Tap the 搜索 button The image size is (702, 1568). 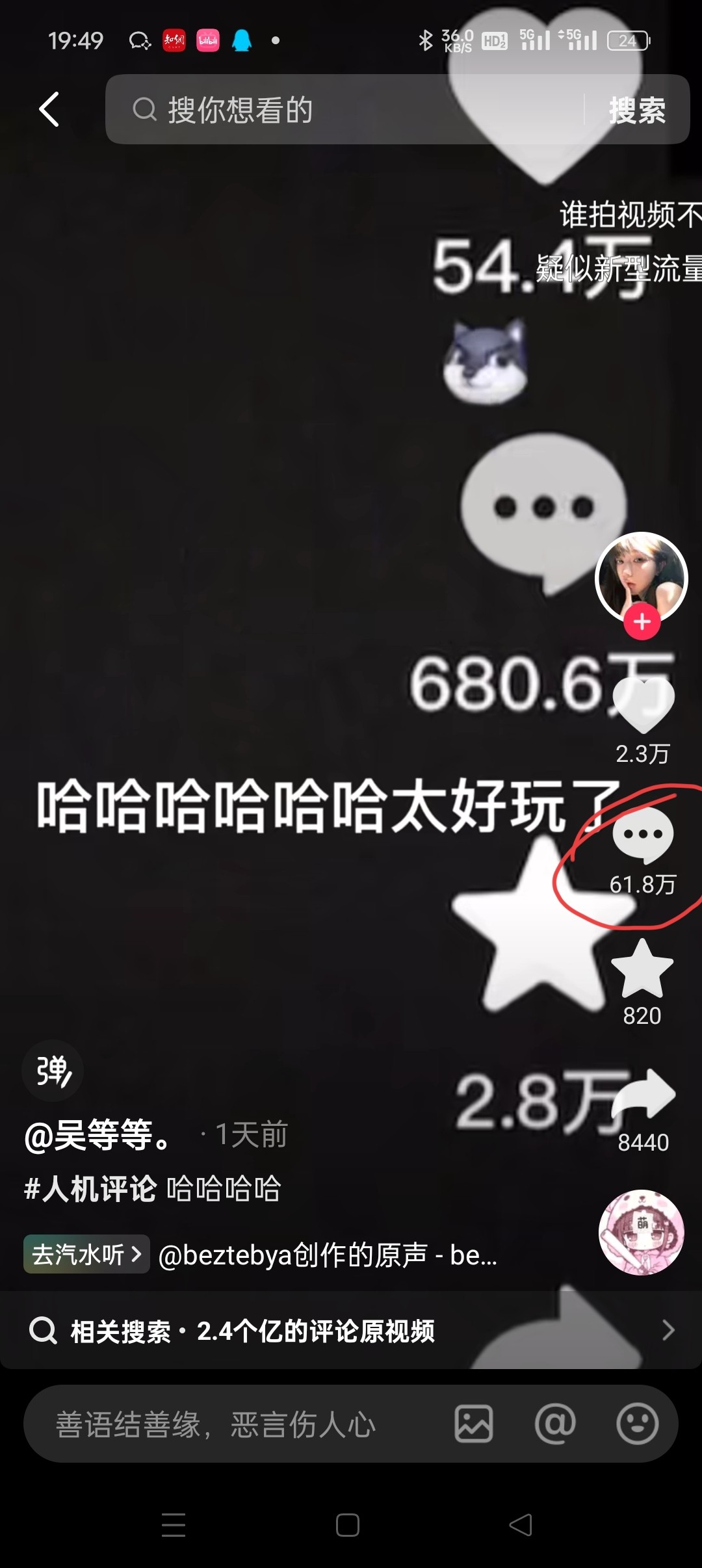pyautogui.click(x=637, y=109)
